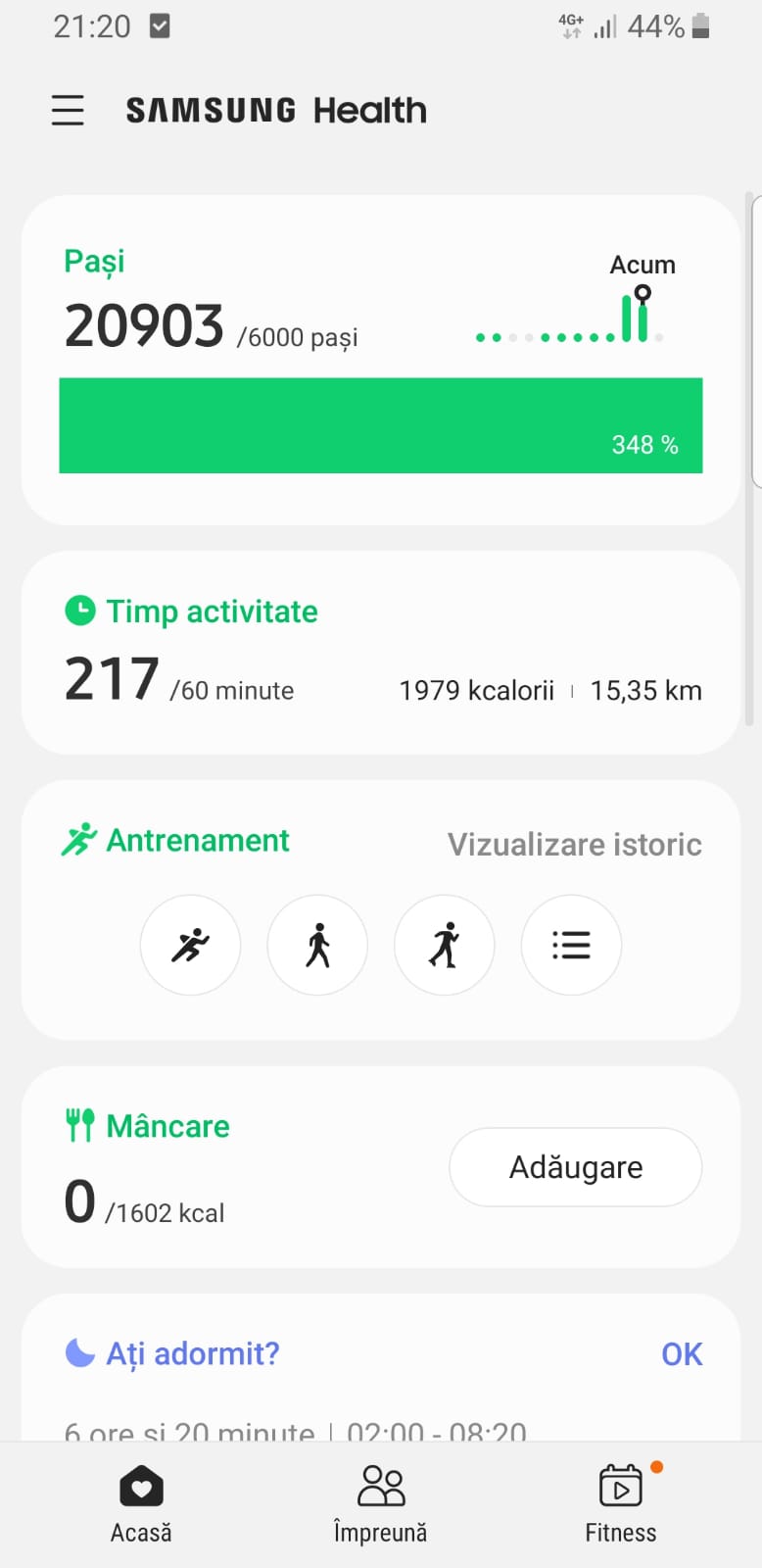Viewport: 762px width, 1568px height.
Task: Tap Adăugare to log food
Action: coord(575,1167)
